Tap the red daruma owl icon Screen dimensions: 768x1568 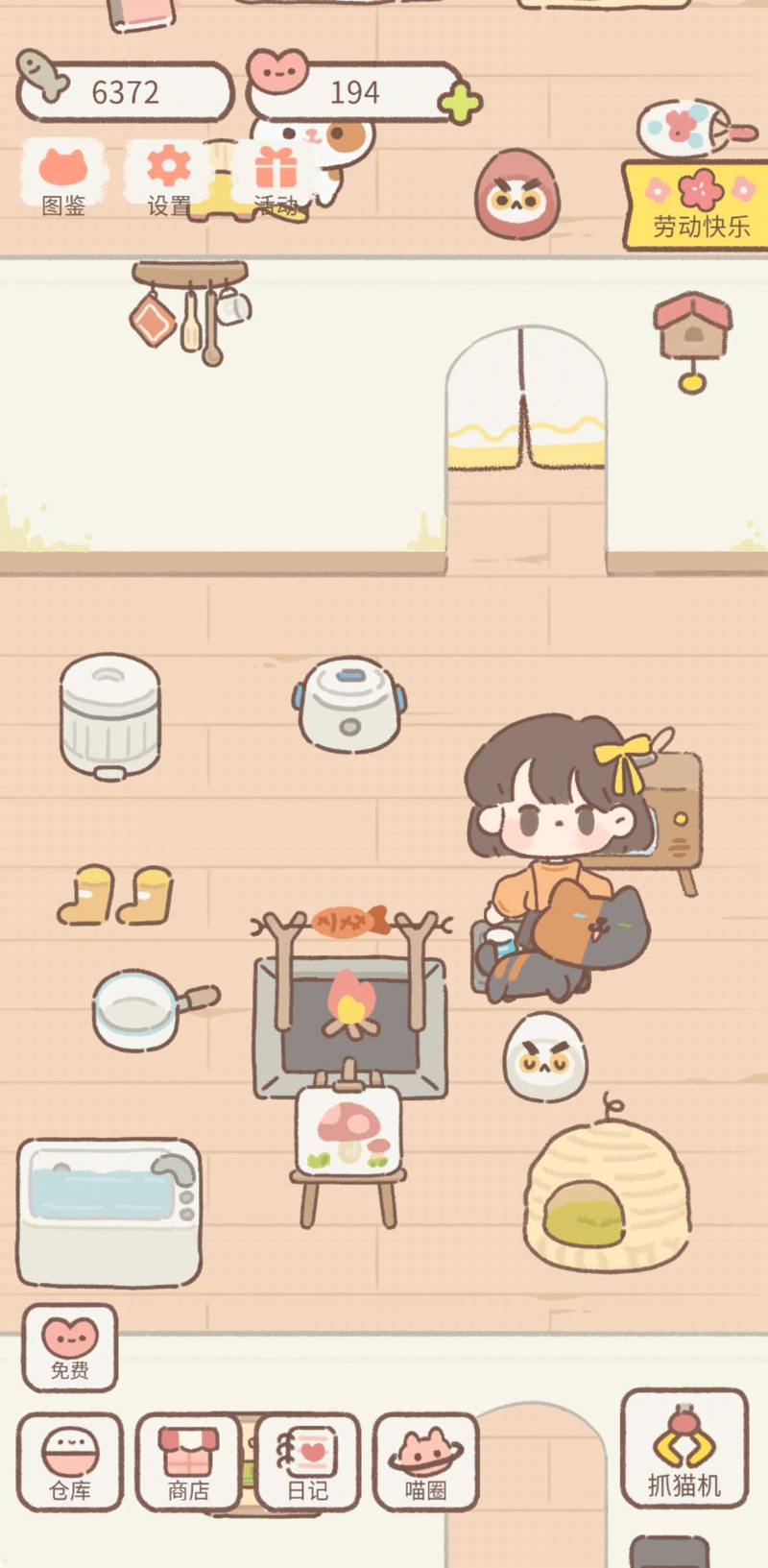[516, 194]
